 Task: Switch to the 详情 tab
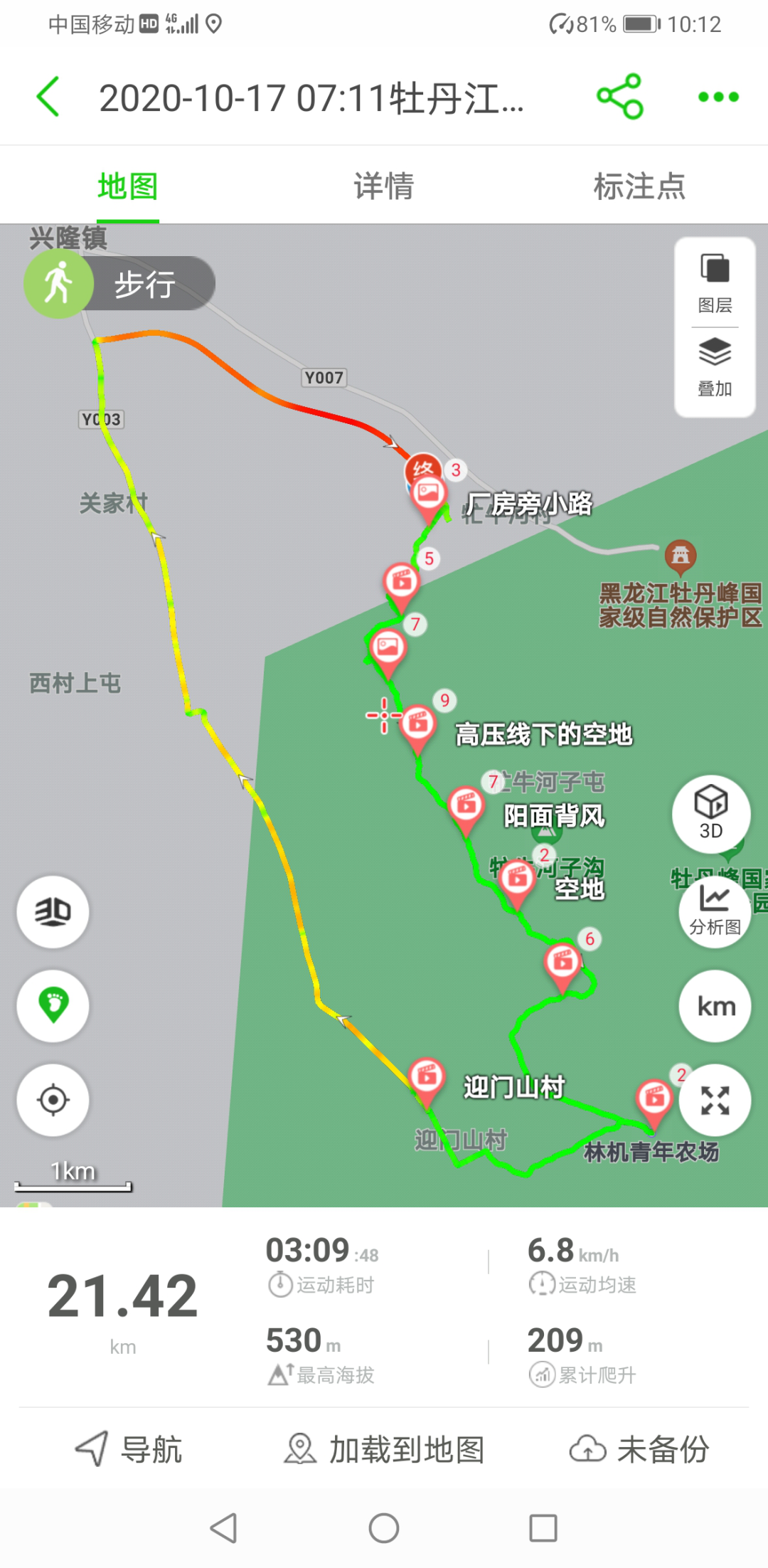pos(384,186)
